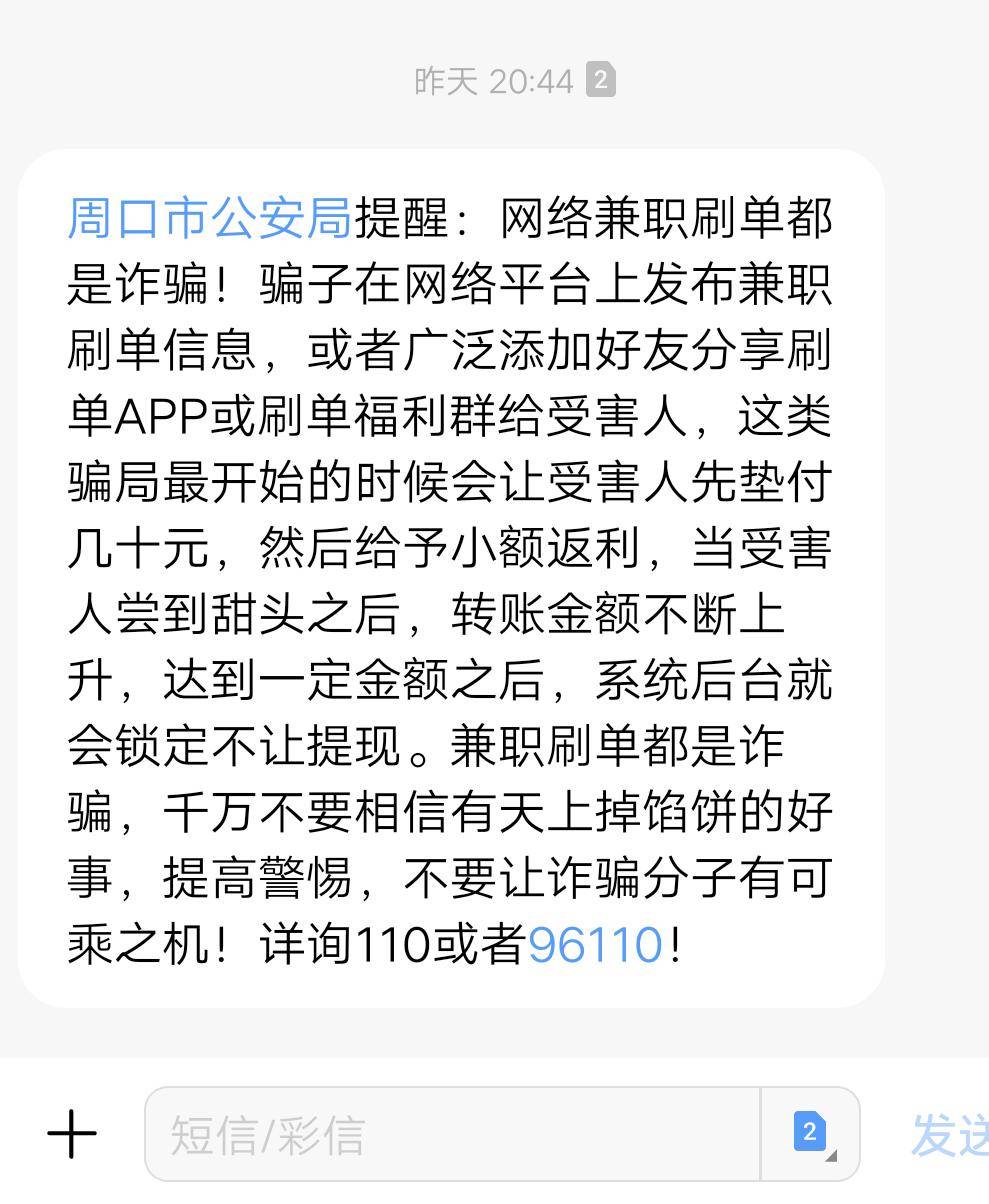Open the 周口市公安局 link in the message
Viewport: 989px width, 1204px height.
click(209, 219)
